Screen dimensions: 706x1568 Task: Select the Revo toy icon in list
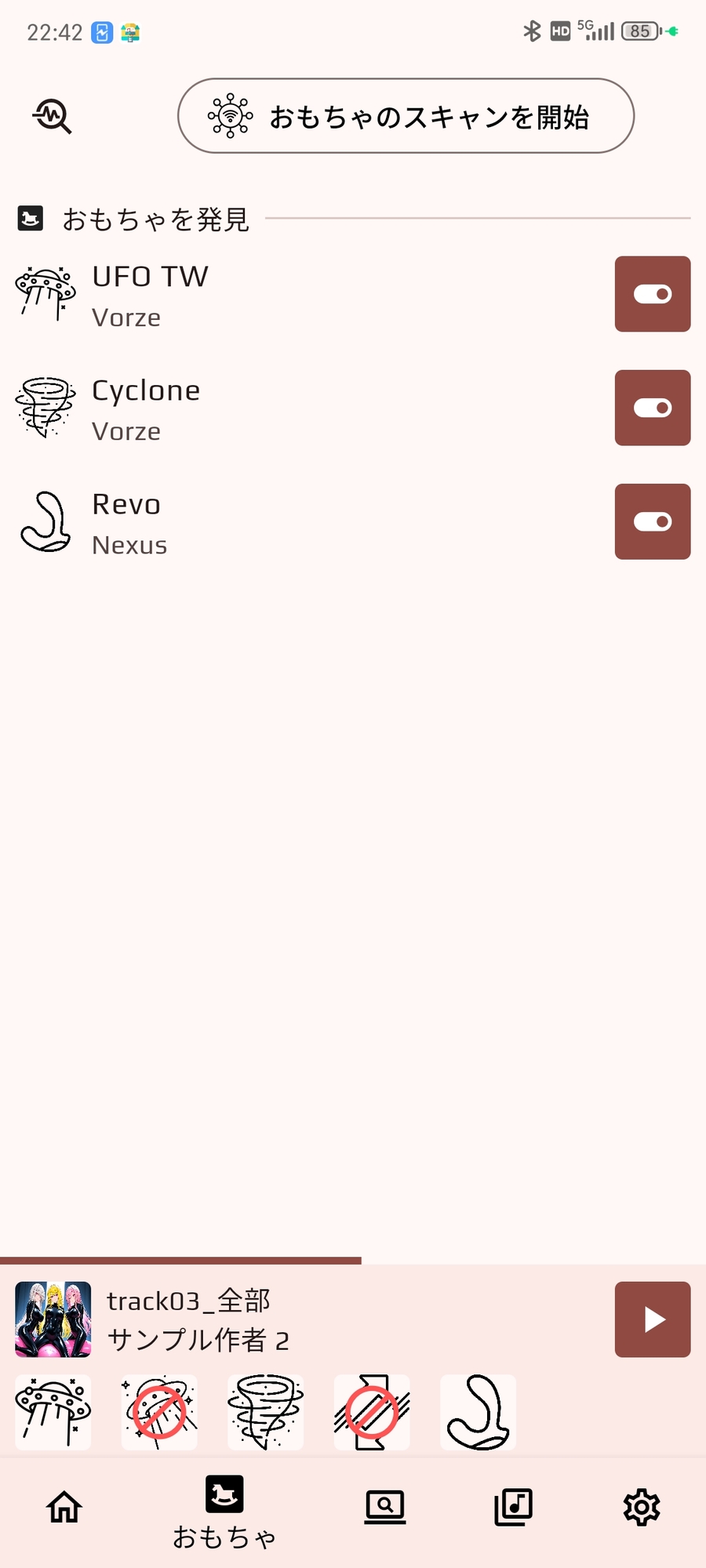pyautogui.click(x=47, y=521)
